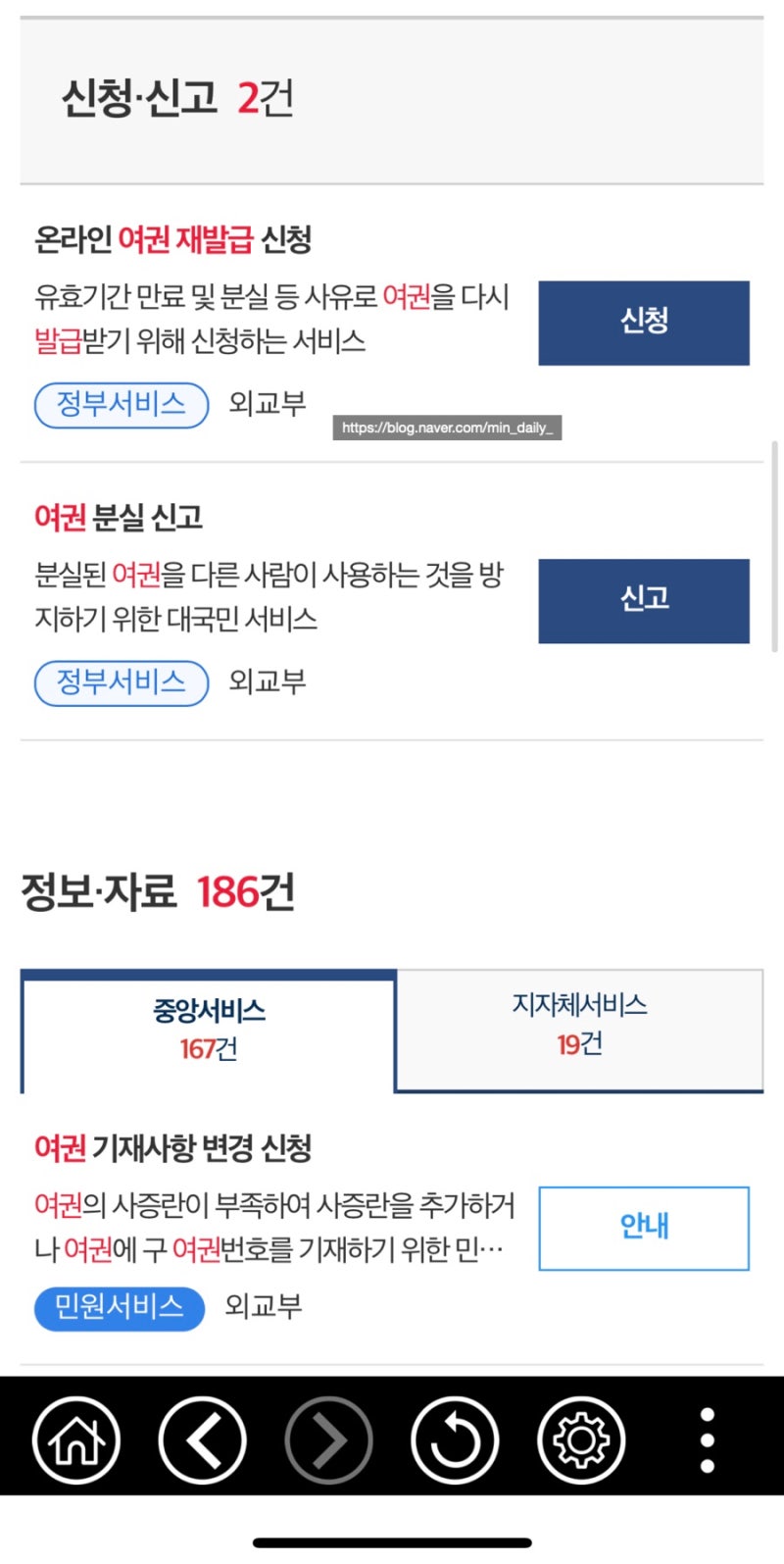784x1564 pixels.
Task: Go to the browser home page
Action: (x=76, y=1439)
